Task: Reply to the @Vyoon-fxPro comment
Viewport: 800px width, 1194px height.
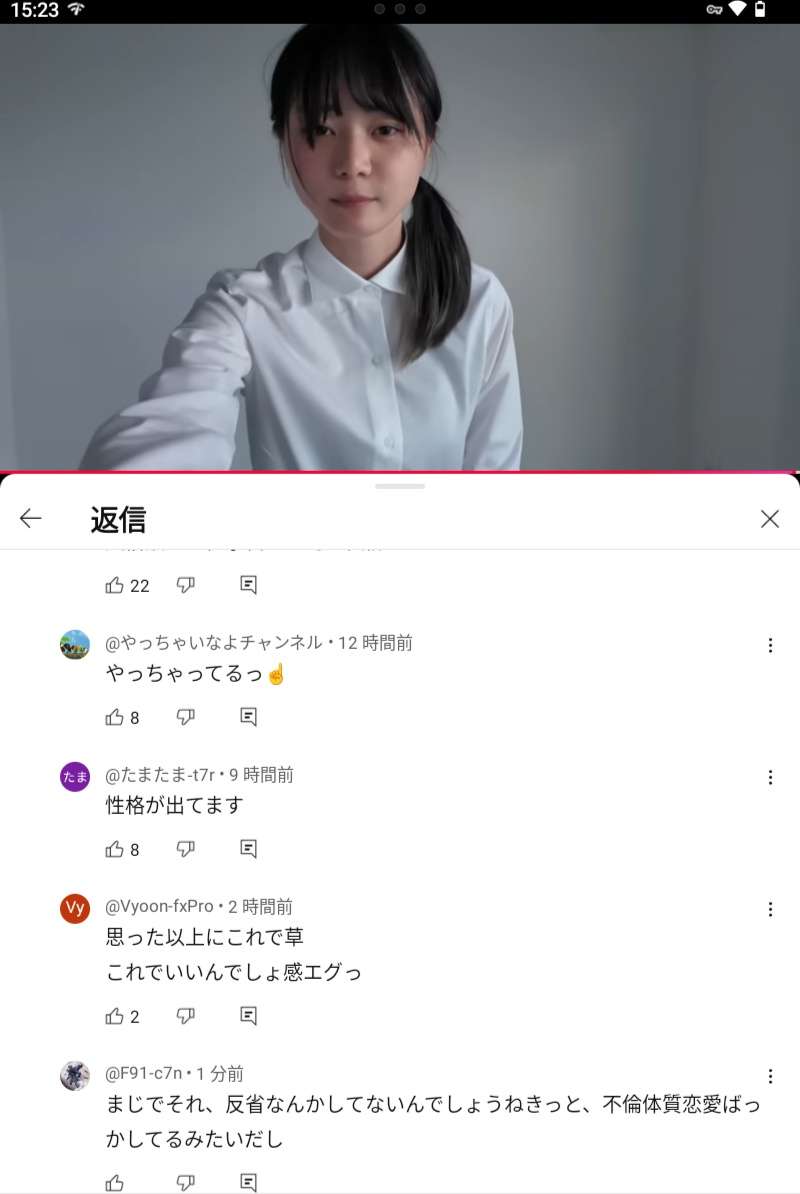Action: (x=249, y=1016)
